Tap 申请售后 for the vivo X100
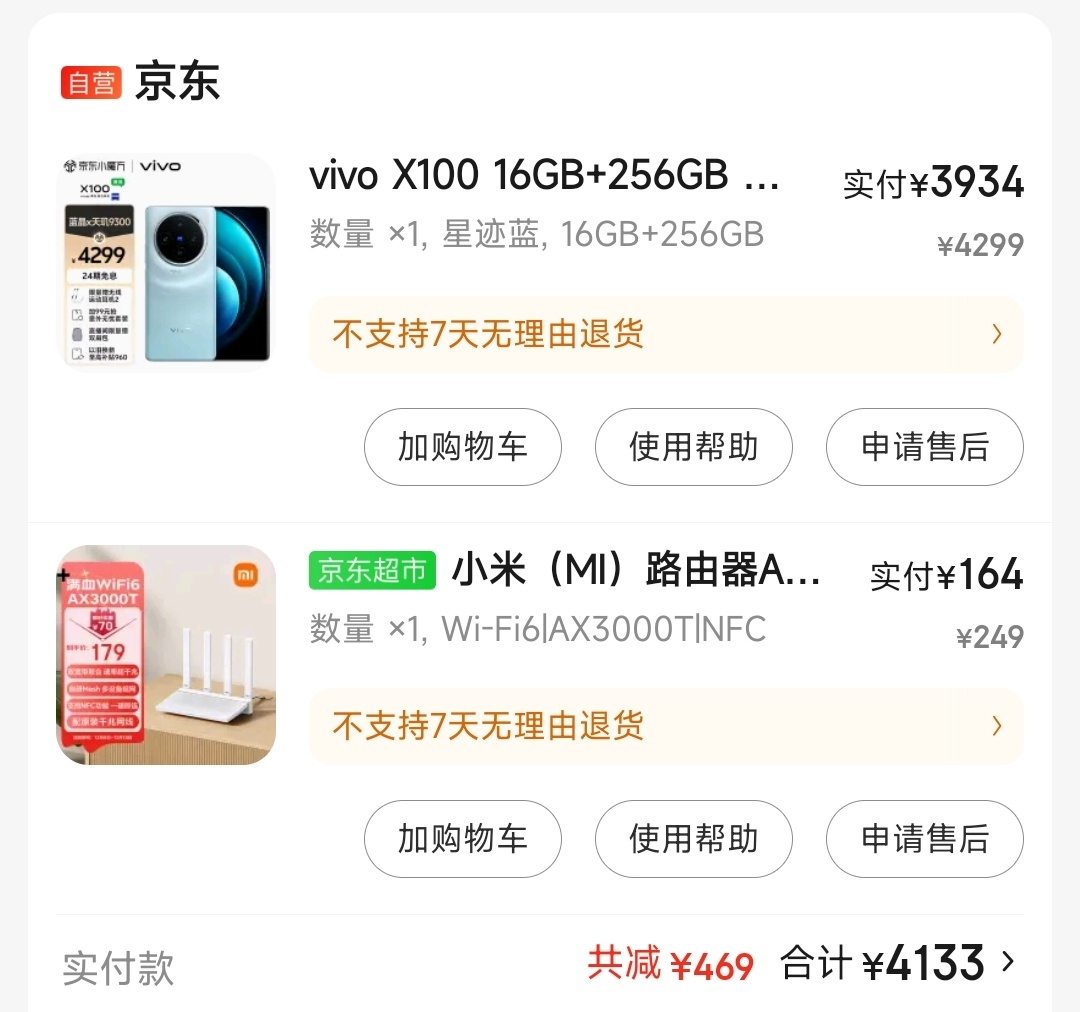1080x1012 pixels. (x=924, y=447)
